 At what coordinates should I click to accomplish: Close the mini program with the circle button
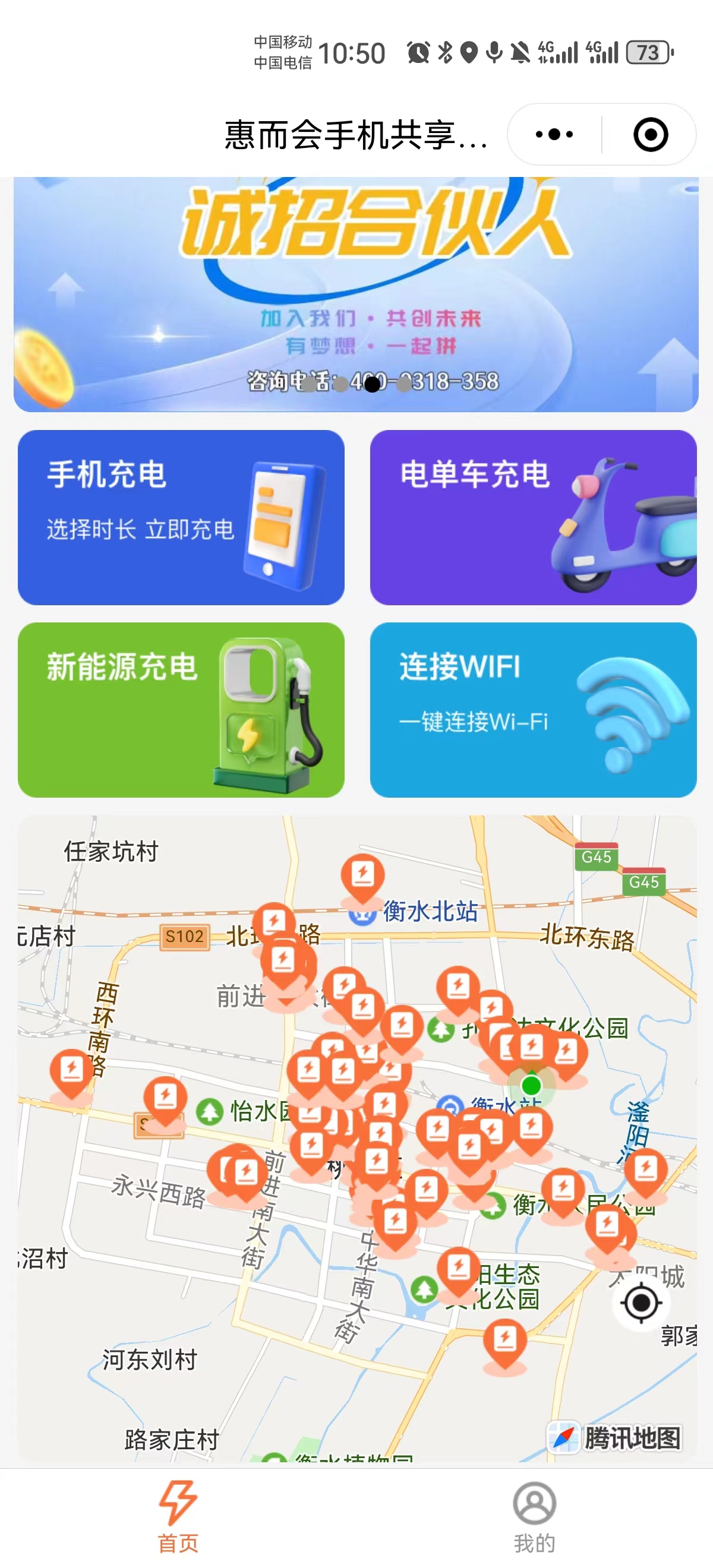pyautogui.click(x=649, y=134)
